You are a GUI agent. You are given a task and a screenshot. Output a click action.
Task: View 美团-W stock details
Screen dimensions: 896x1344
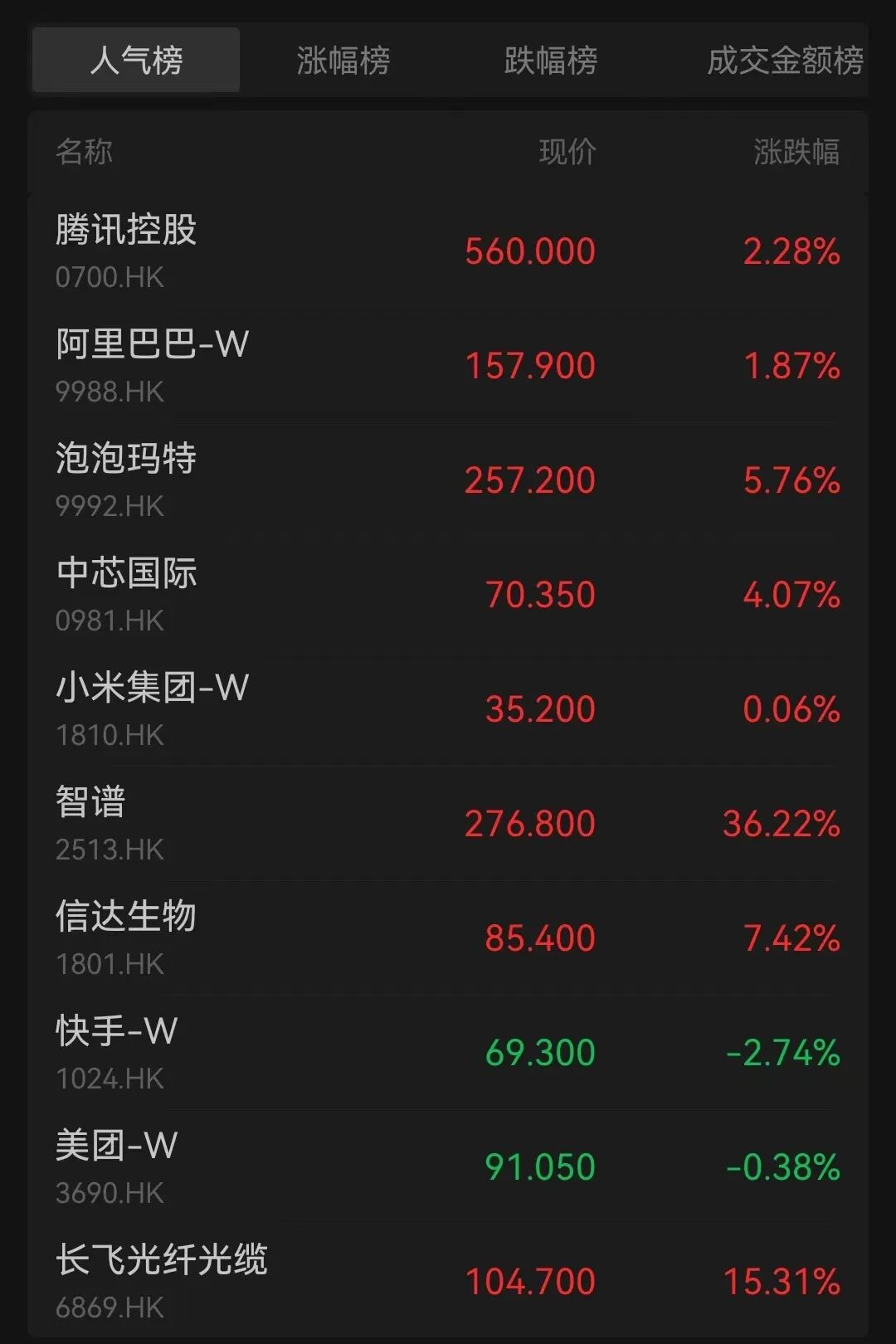448,1167
